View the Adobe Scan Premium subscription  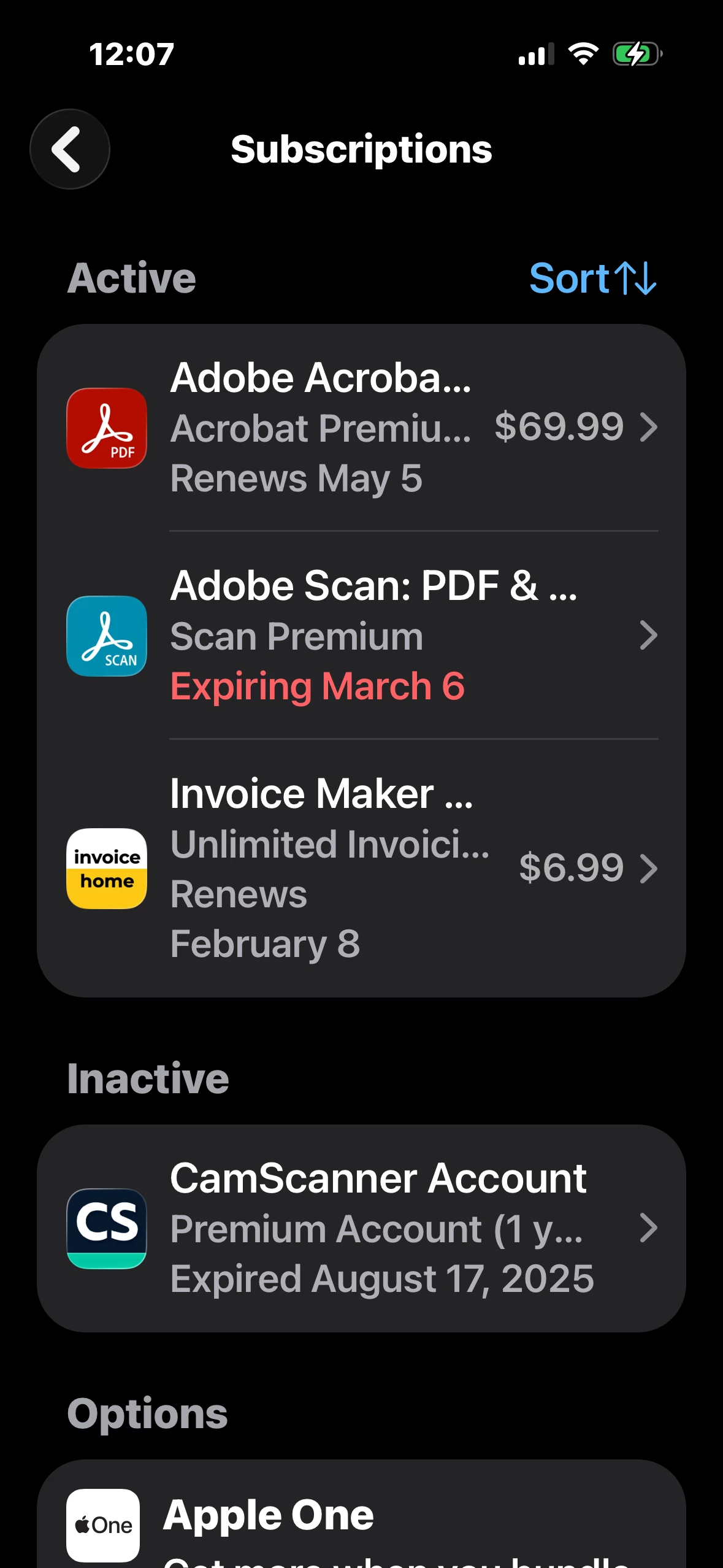click(361, 636)
